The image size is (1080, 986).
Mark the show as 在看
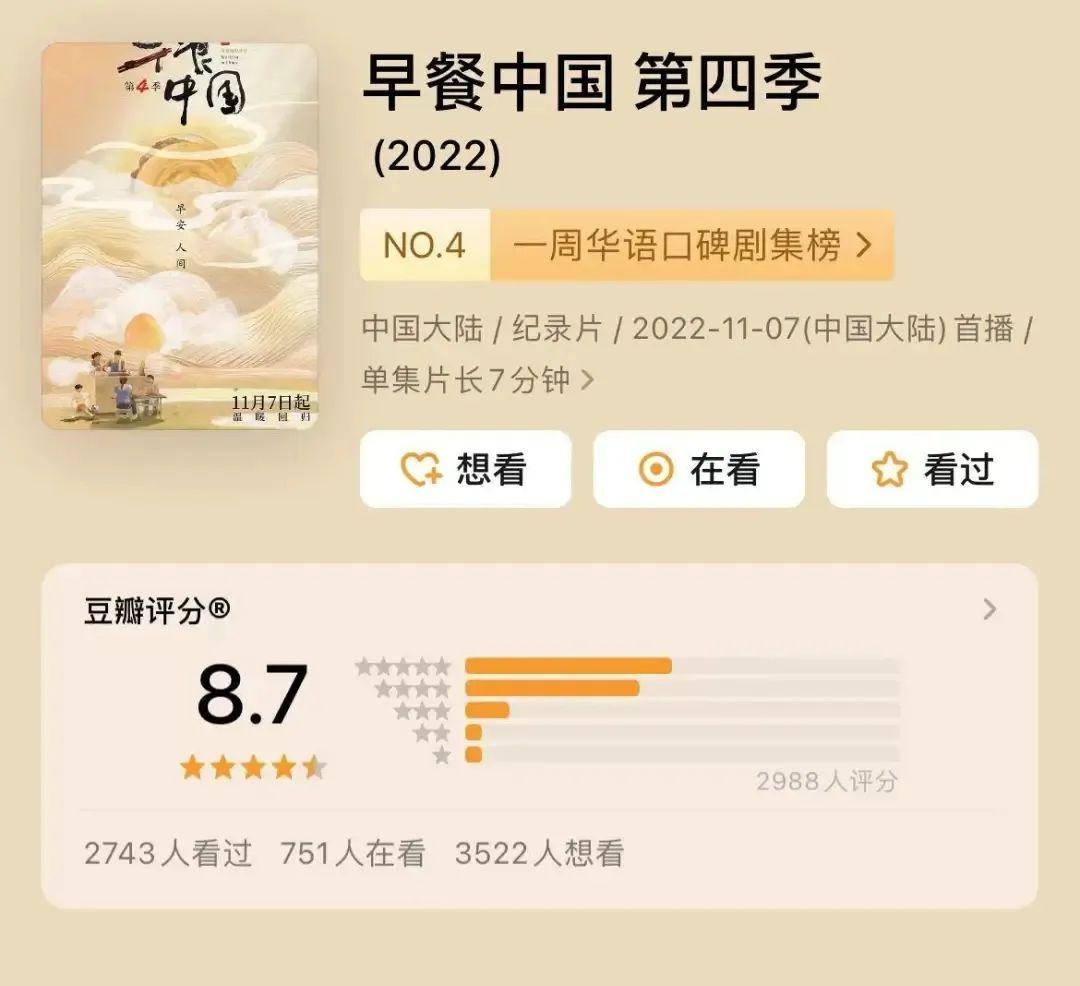[x=699, y=469]
